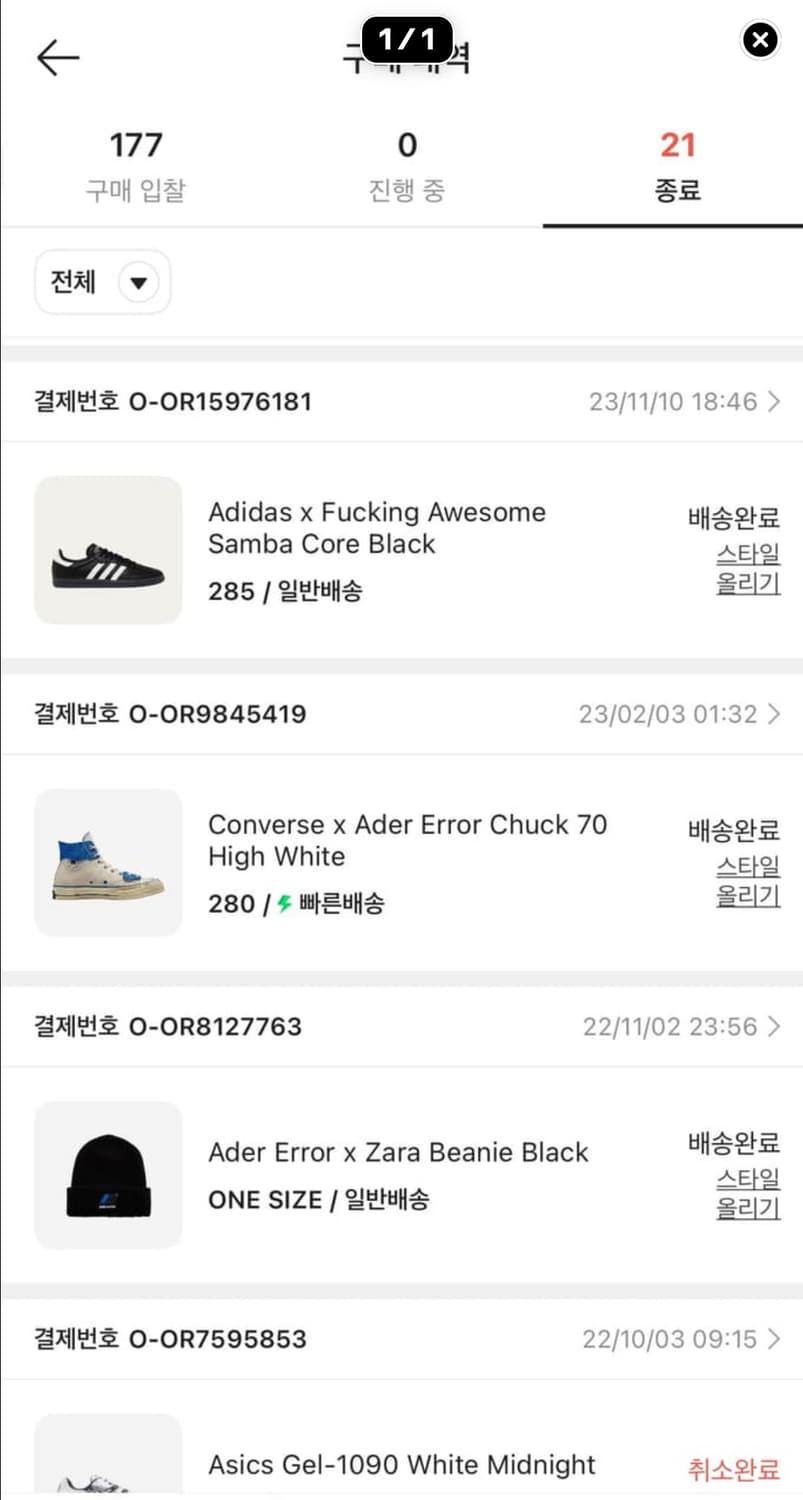Open the Converse Chuck 70 High White thumbnail
803x1500 pixels.
(x=107, y=862)
